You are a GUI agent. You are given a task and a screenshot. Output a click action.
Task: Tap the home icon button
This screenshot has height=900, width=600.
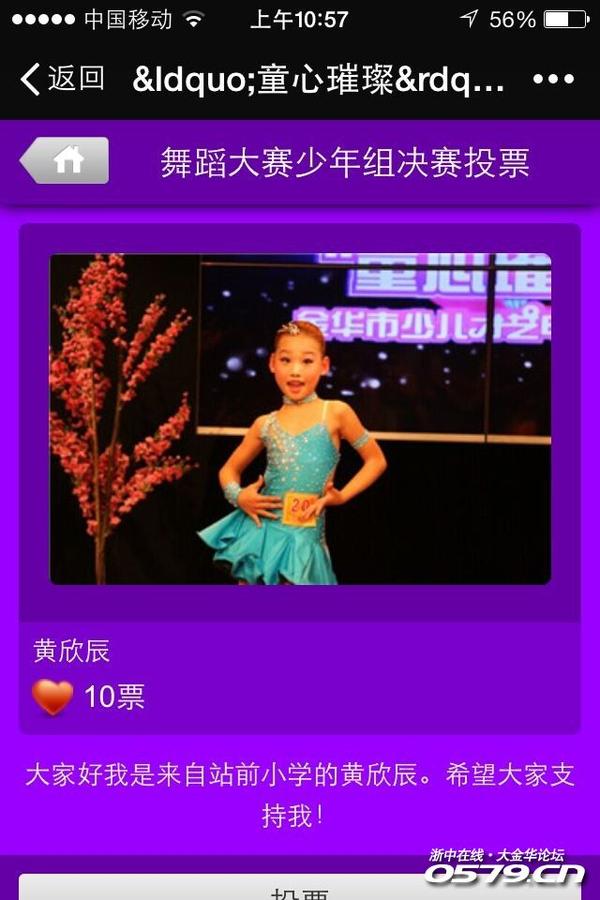pyautogui.click(x=65, y=161)
